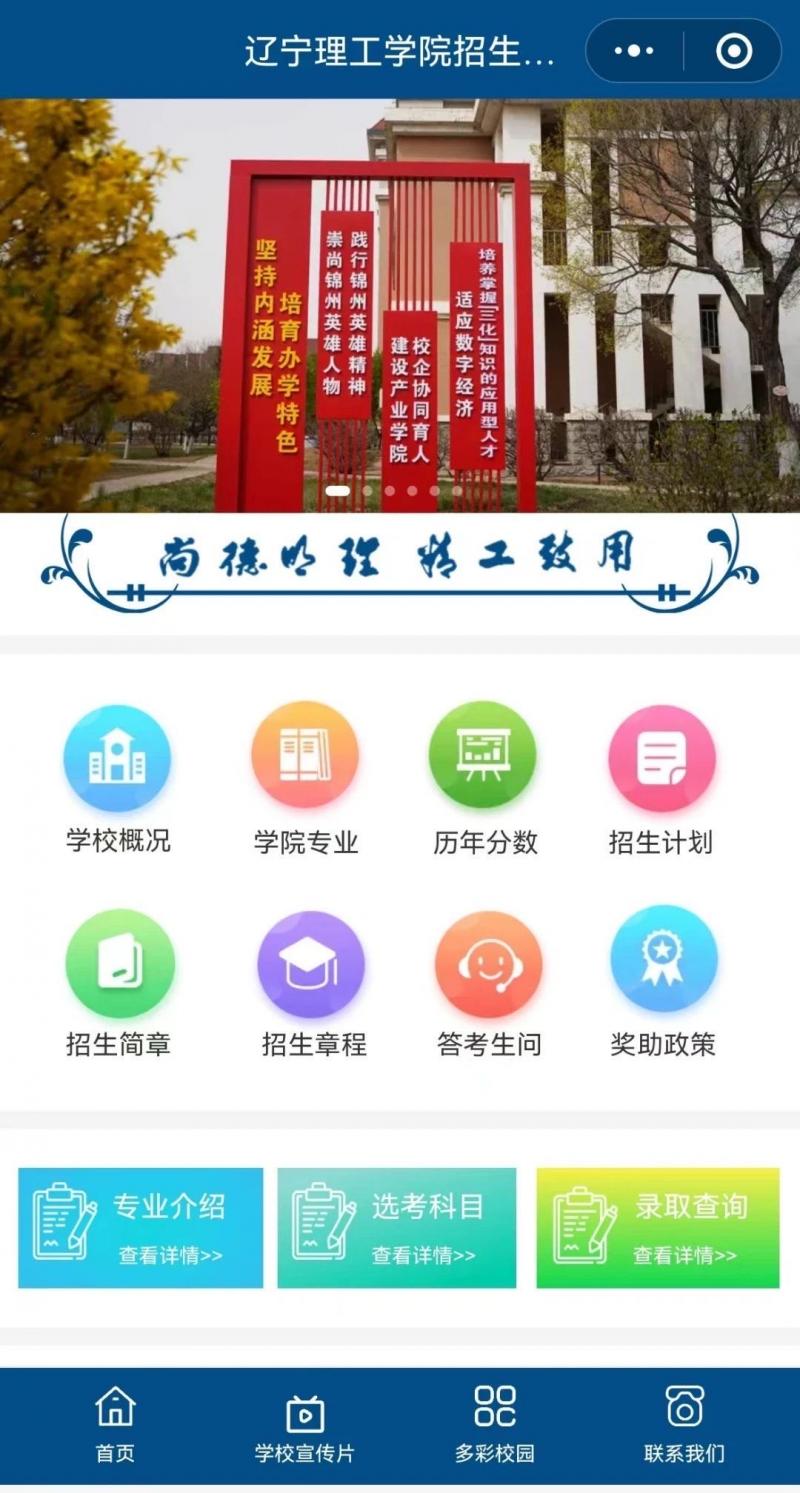The height and width of the screenshot is (1493, 800).
Task: View 历年分数 past years' scores
Action: point(484,779)
